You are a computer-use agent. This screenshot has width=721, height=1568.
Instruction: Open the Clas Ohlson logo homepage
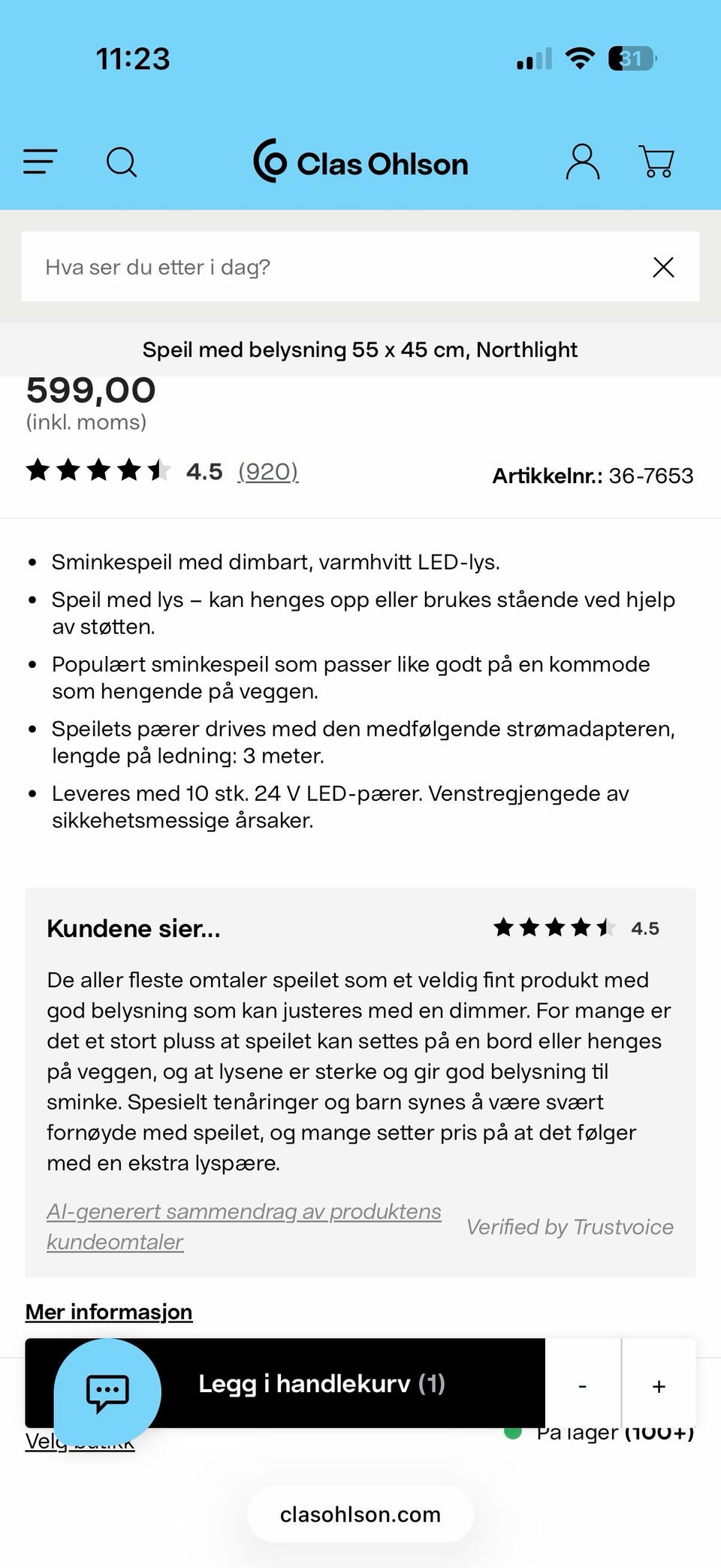coord(360,162)
